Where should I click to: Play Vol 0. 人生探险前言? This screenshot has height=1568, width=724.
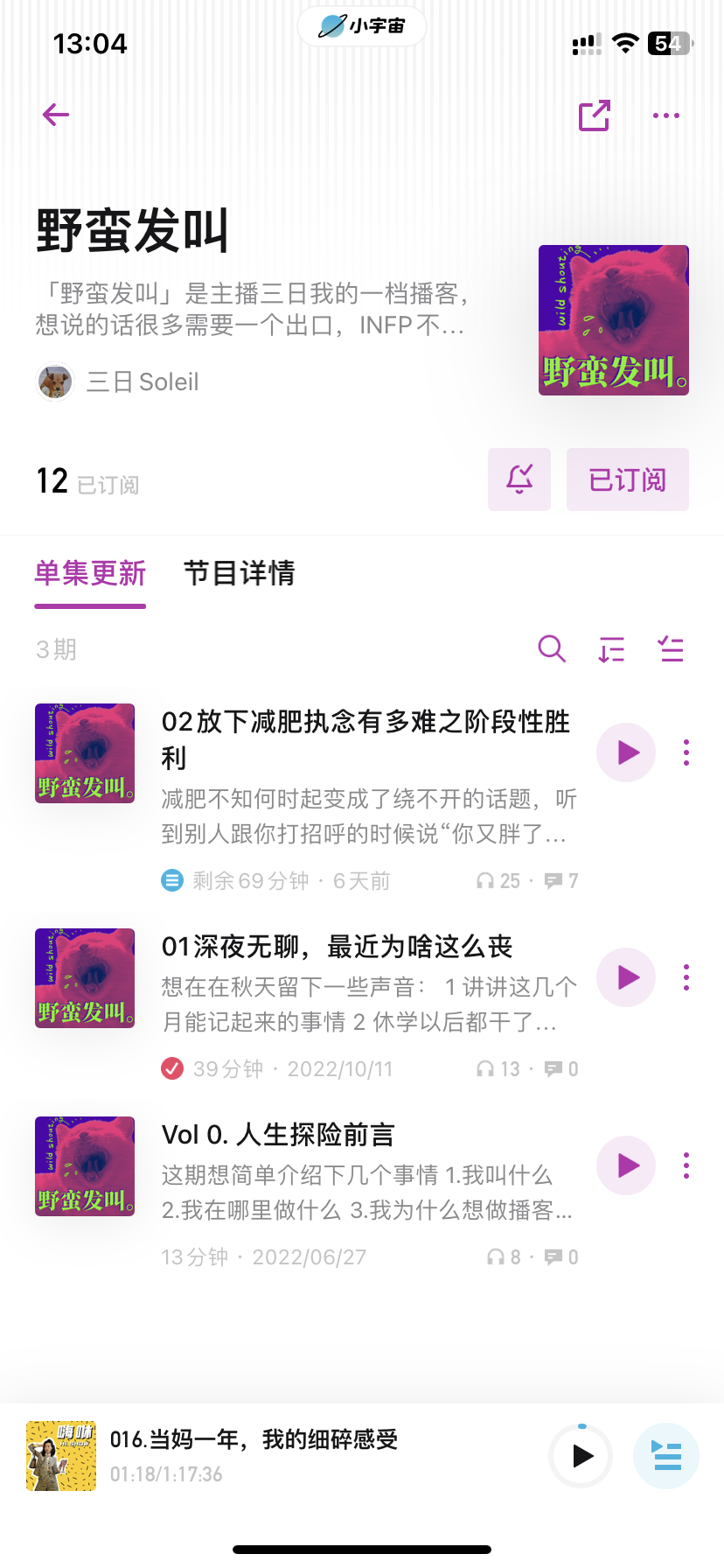[x=626, y=1165]
